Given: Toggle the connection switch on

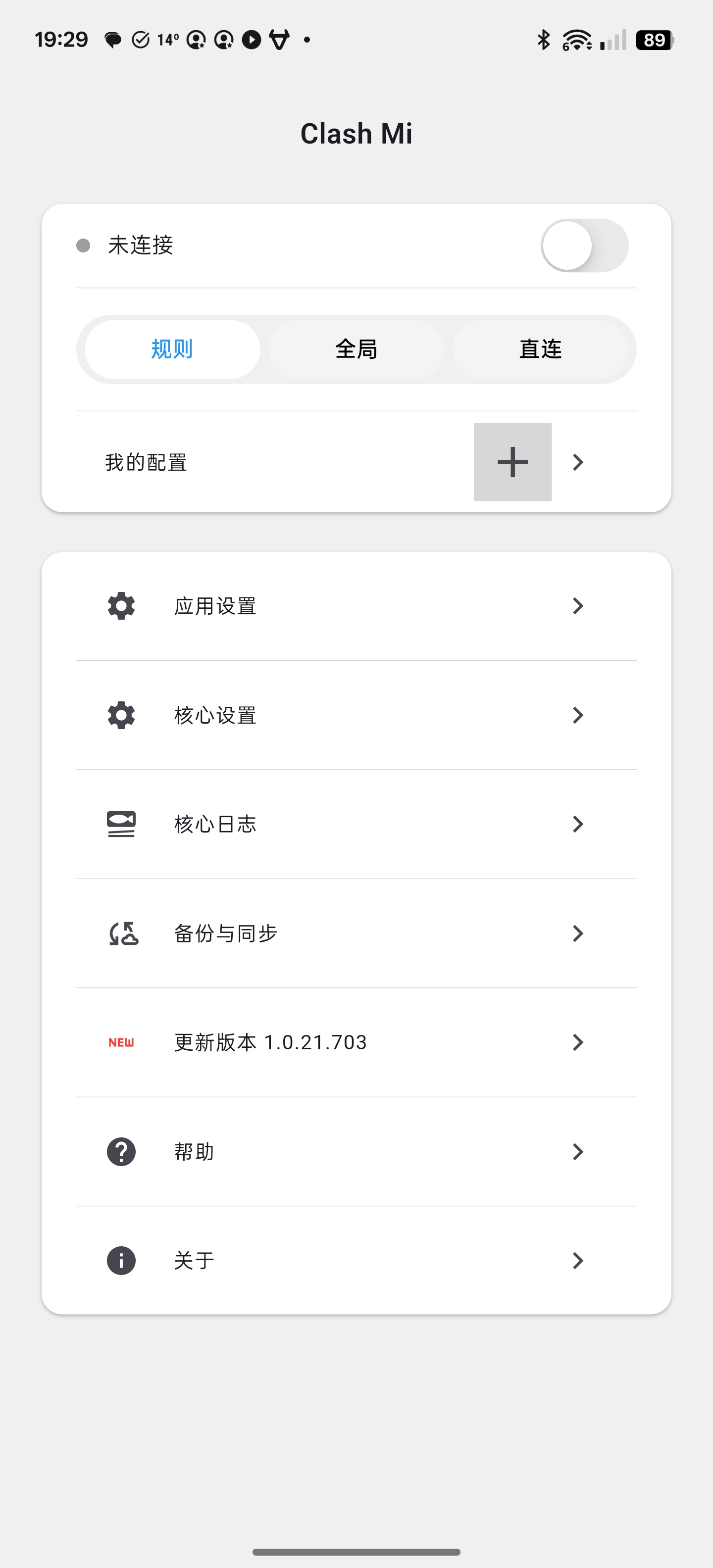Looking at the screenshot, I should coord(584,245).
